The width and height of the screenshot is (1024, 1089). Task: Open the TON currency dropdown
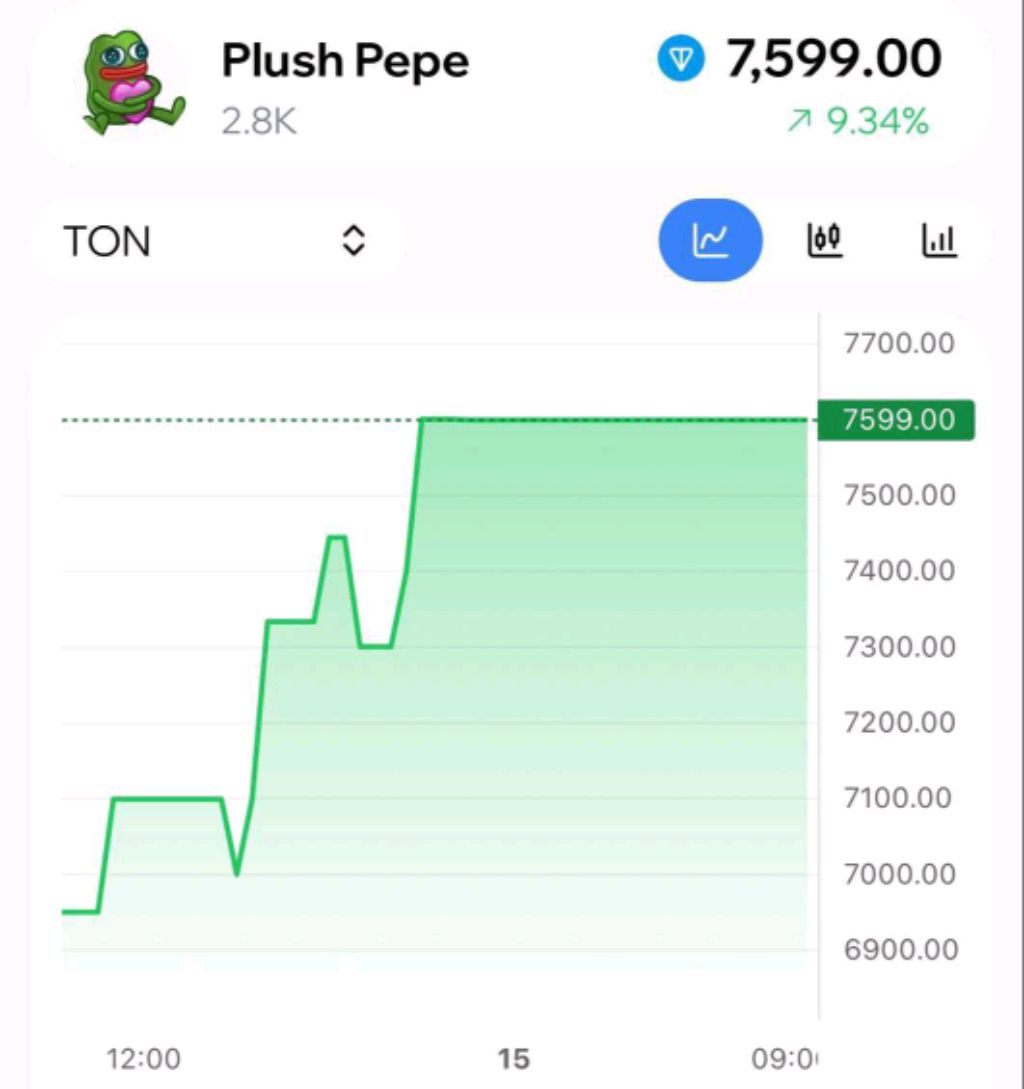coord(215,241)
